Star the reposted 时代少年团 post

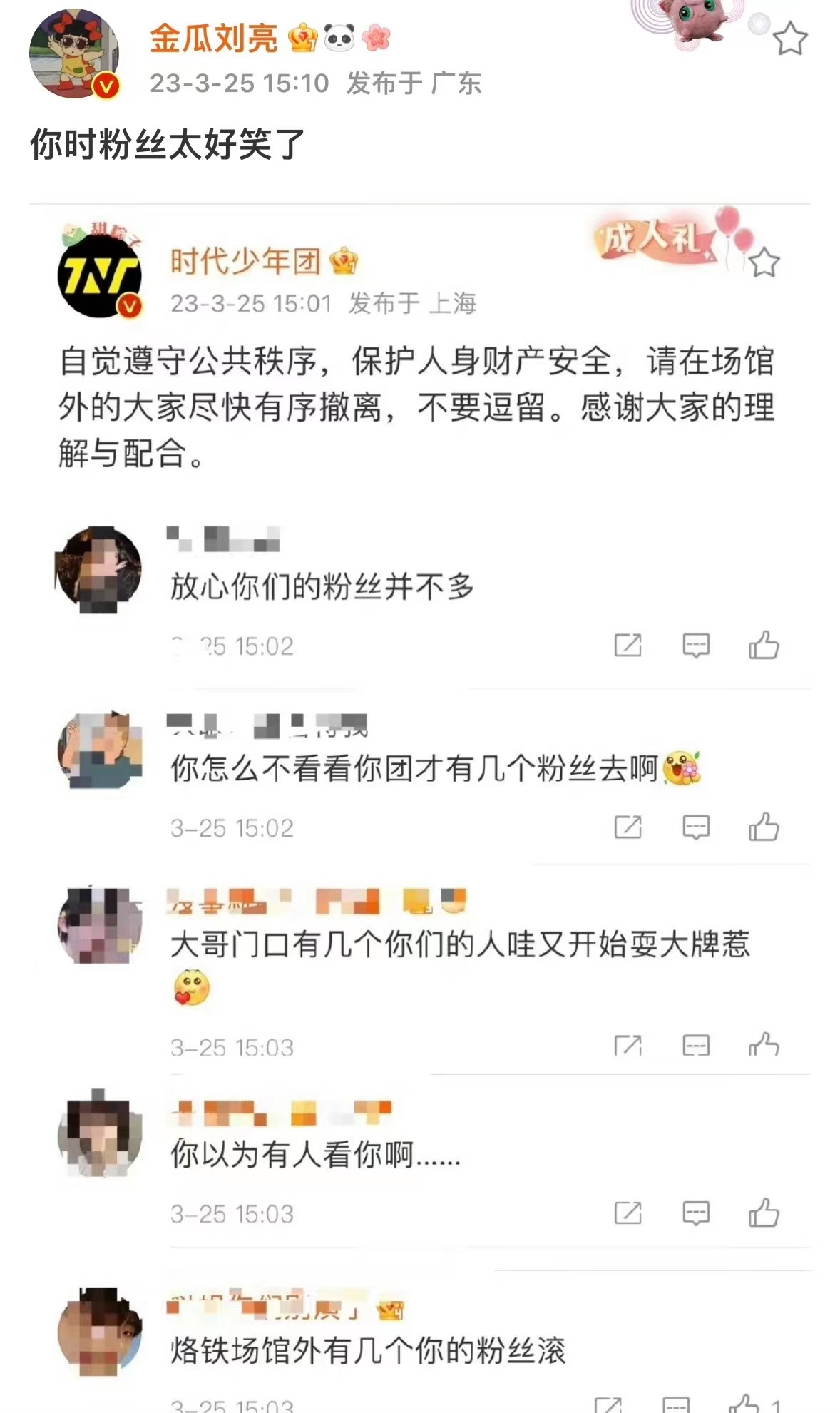tap(764, 262)
